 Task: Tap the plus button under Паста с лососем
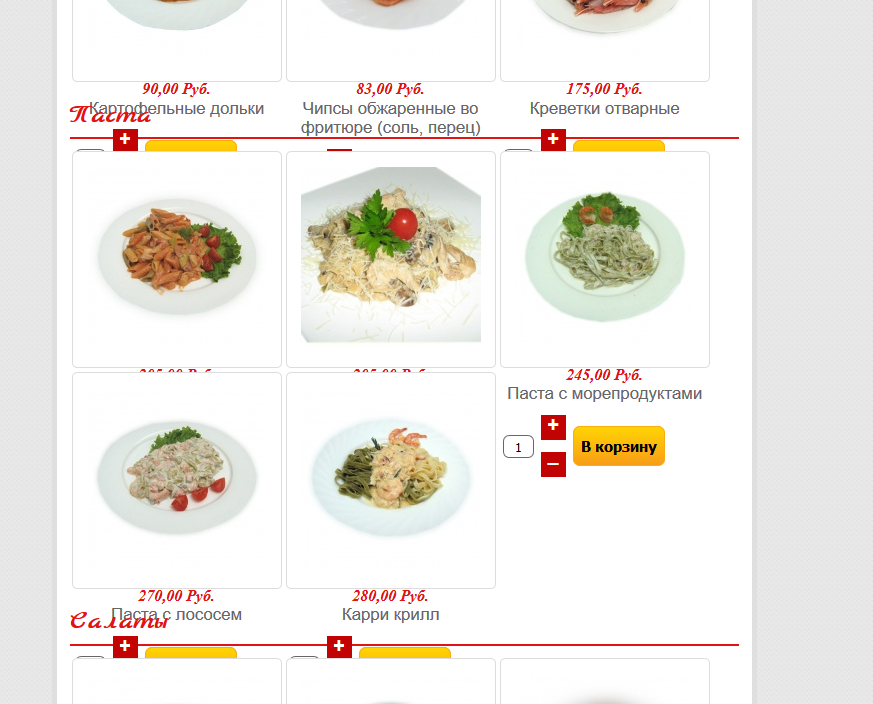click(x=125, y=647)
